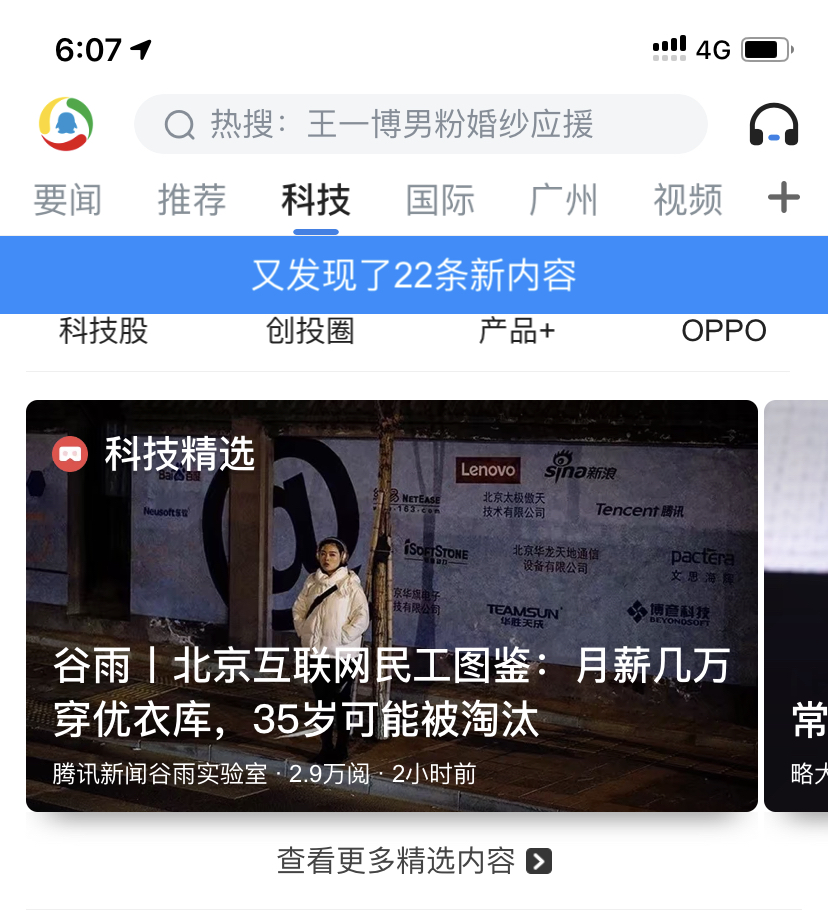Switch to the 国际 tab
828x912 pixels.
[440, 200]
